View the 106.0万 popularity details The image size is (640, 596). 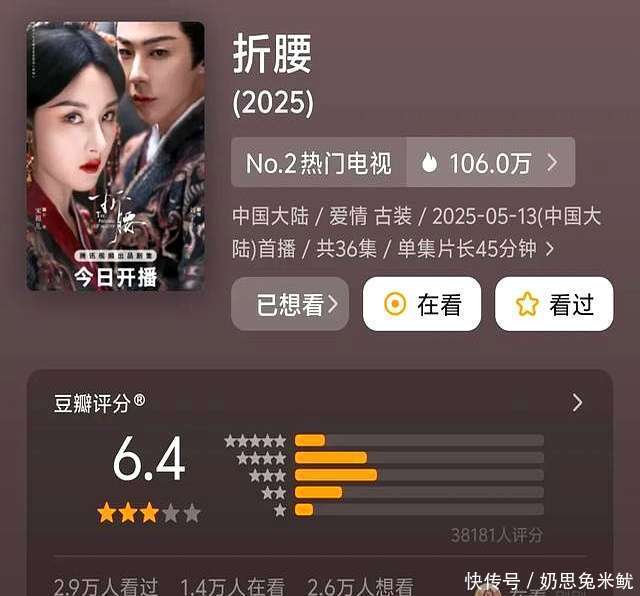coord(491,162)
